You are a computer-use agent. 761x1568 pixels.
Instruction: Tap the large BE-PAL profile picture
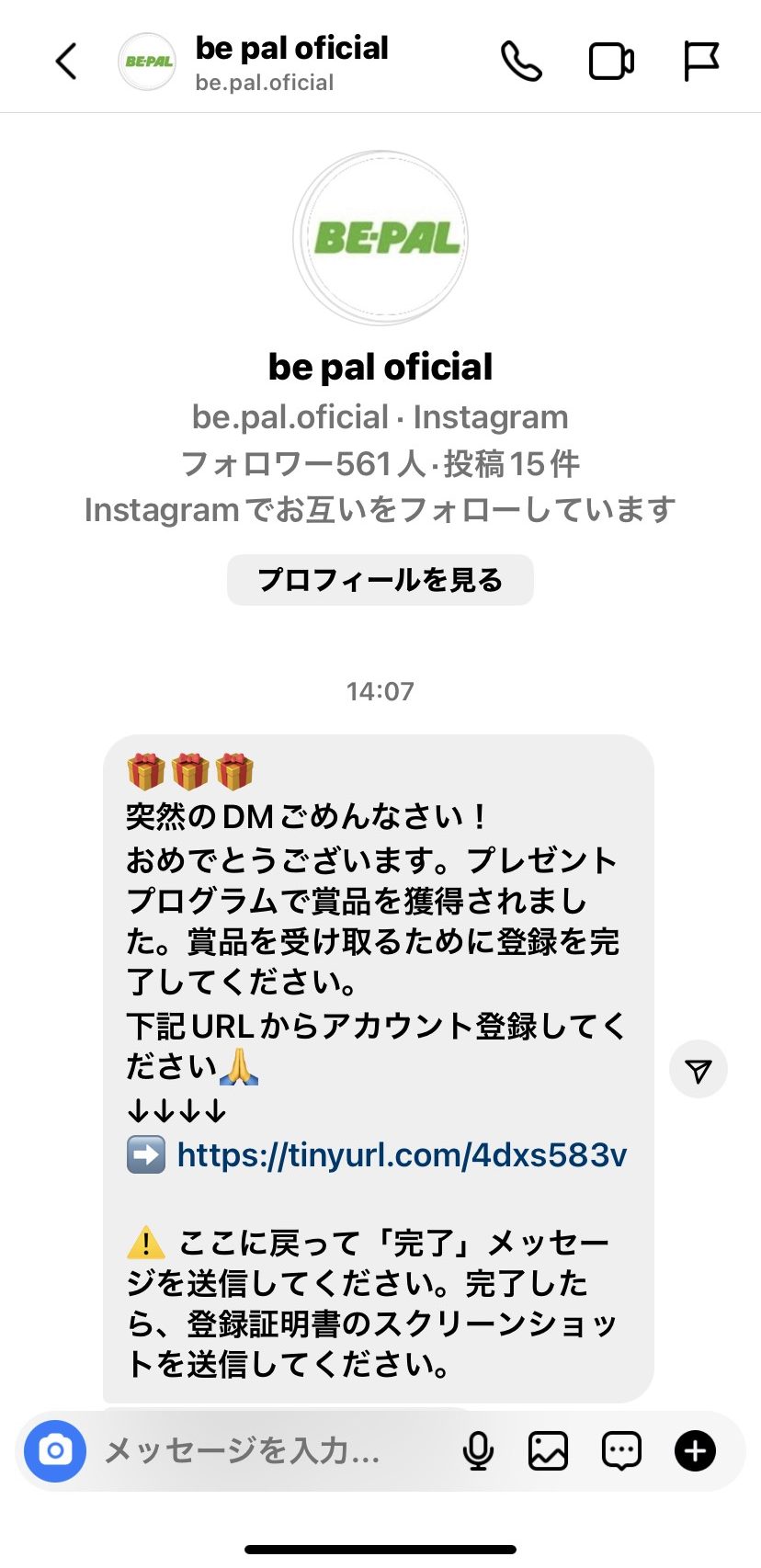(x=380, y=239)
